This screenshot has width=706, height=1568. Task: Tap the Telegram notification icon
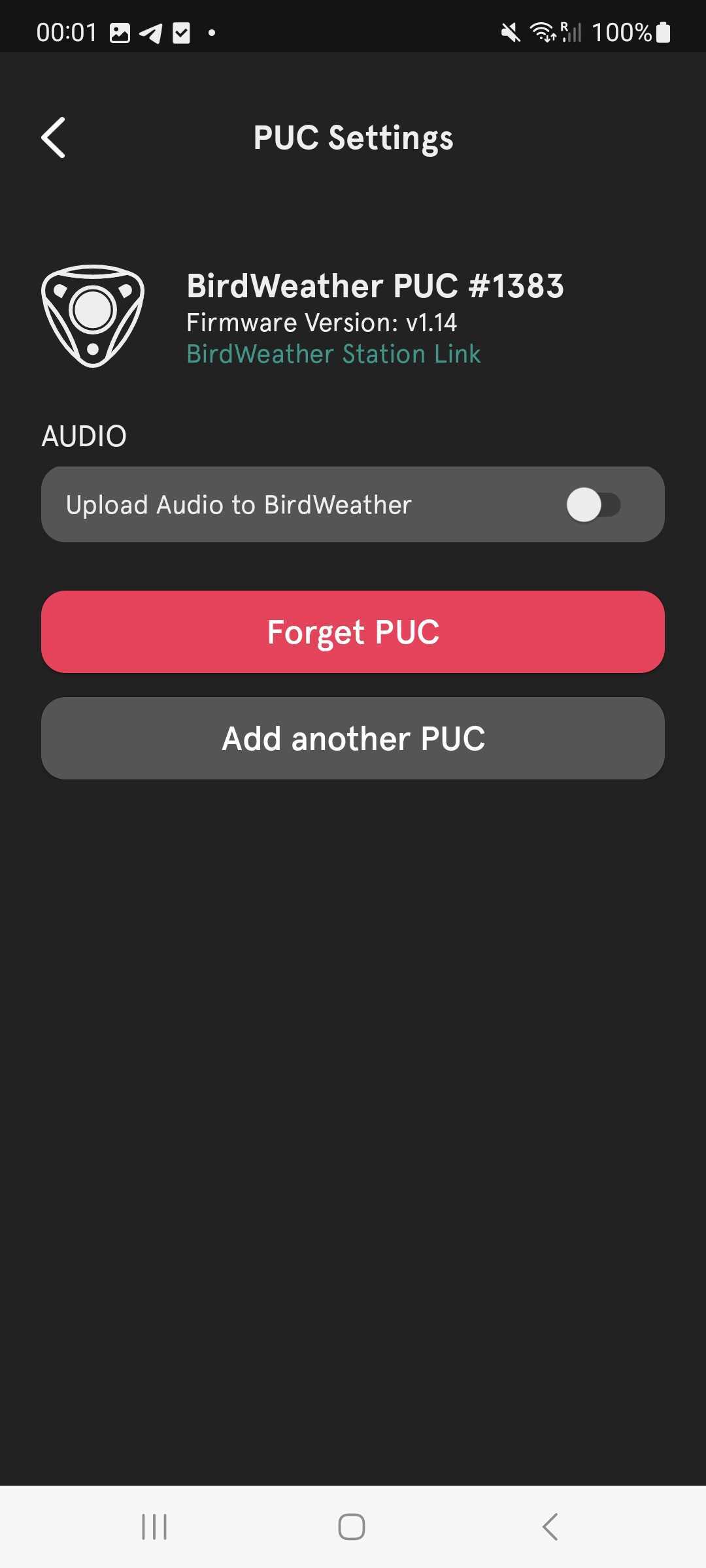152,31
